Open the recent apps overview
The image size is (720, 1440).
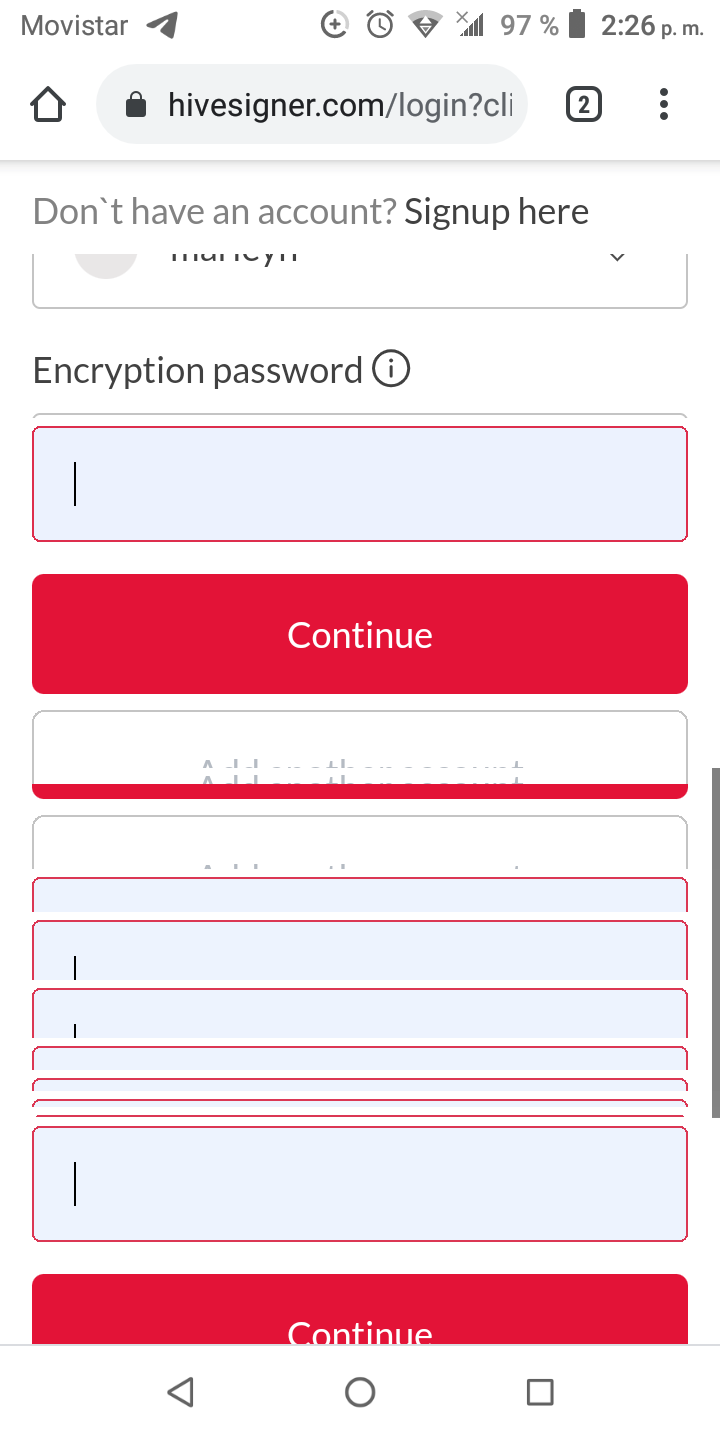point(540,1392)
